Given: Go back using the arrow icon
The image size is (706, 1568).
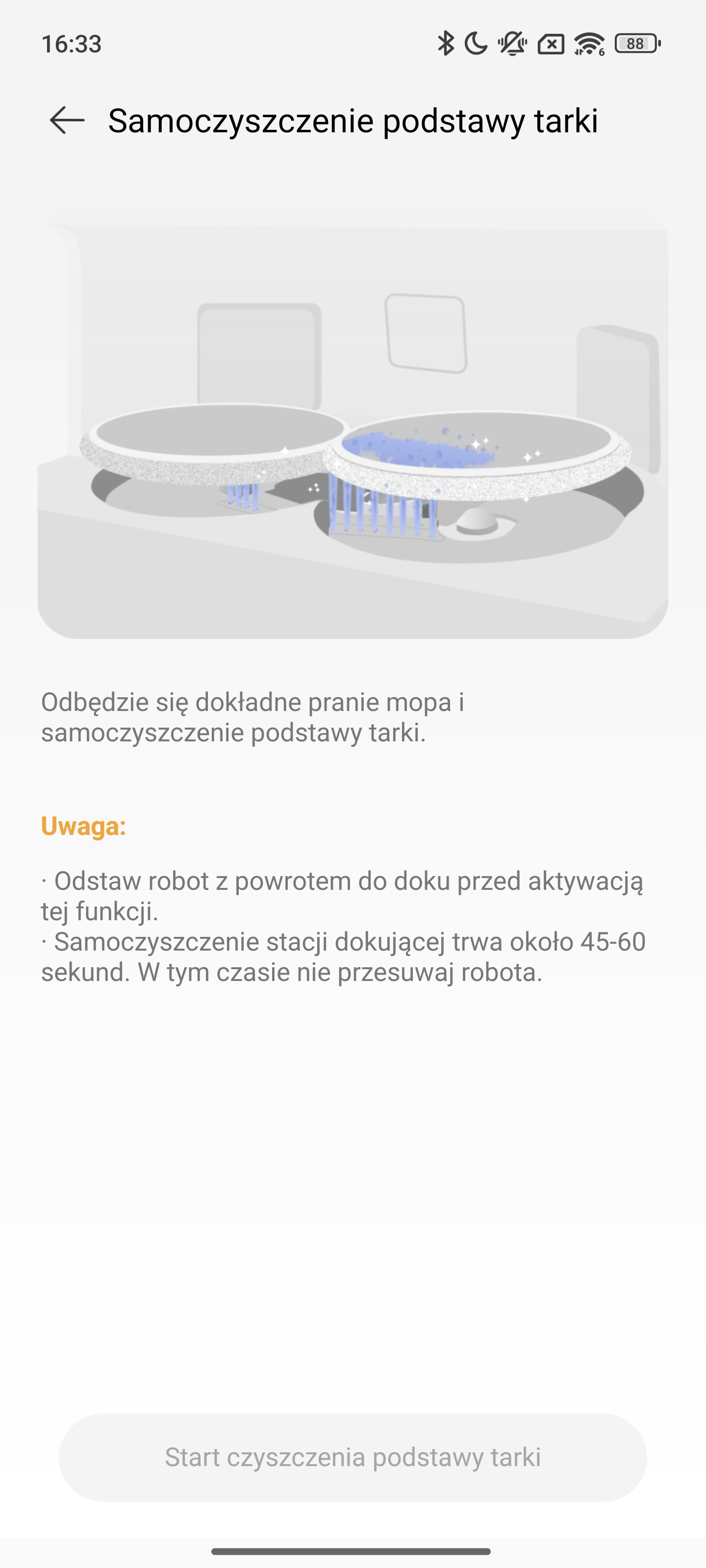Looking at the screenshot, I should (x=67, y=120).
